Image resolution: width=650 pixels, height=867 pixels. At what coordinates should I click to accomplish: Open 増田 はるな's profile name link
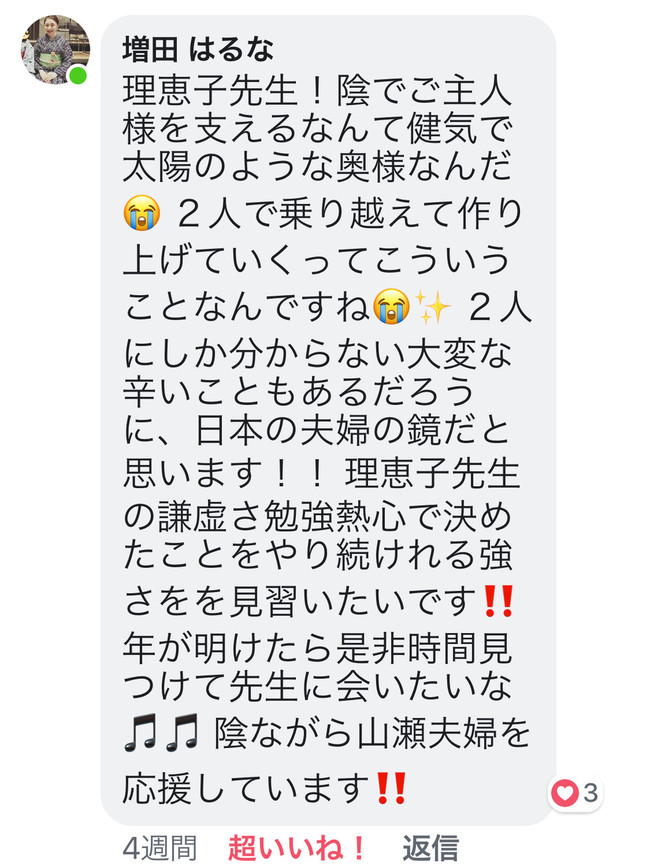click(x=197, y=48)
